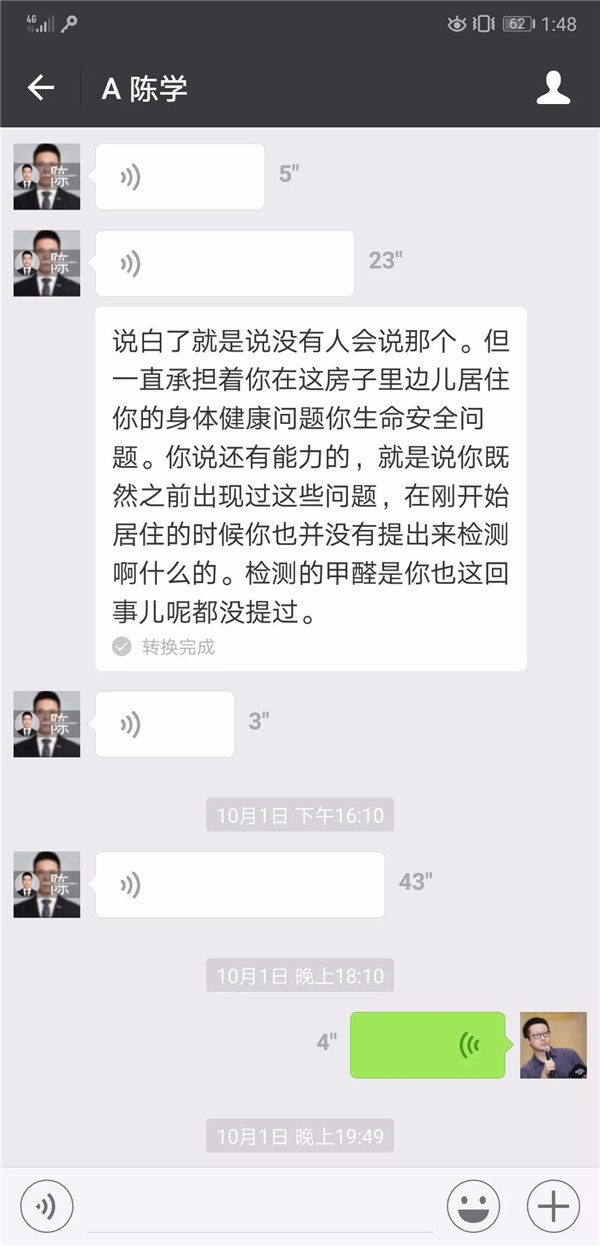Open chat info via the profile icon

(x=553, y=88)
